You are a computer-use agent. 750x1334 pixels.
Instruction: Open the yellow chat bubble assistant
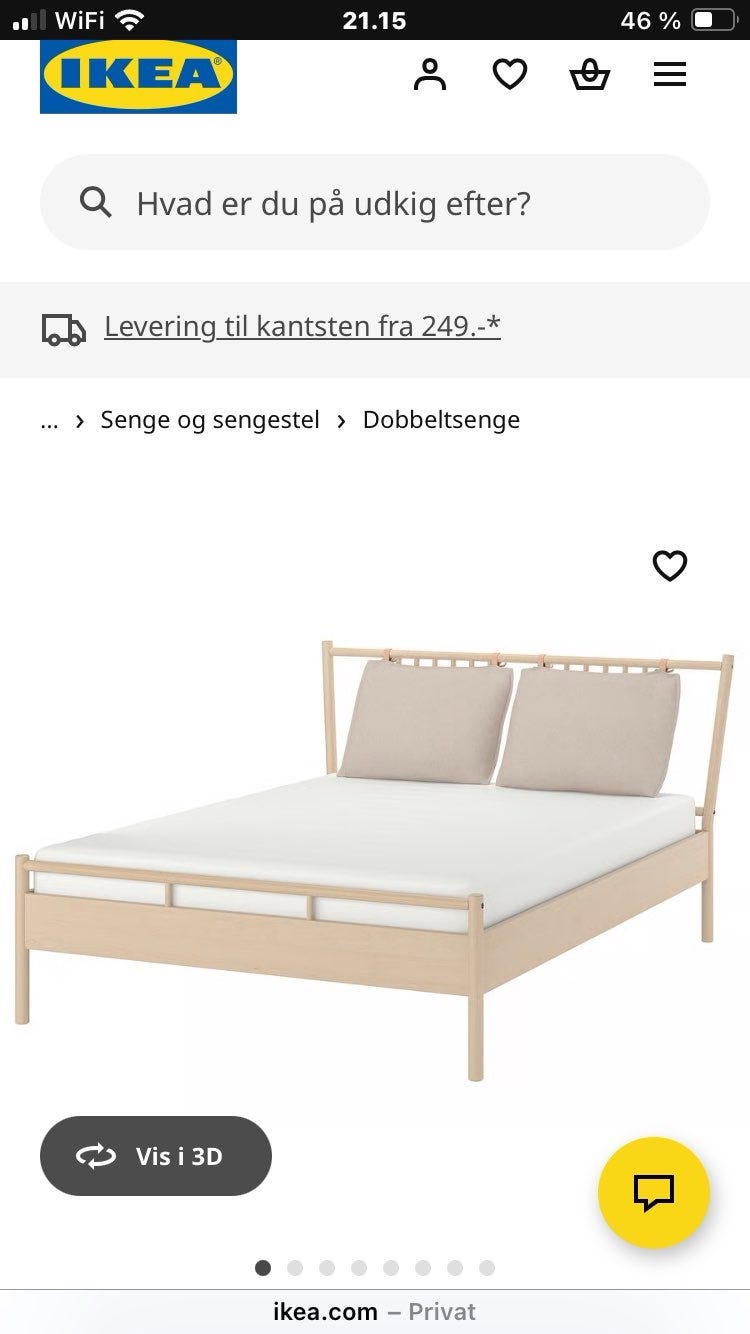[x=651, y=1192]
